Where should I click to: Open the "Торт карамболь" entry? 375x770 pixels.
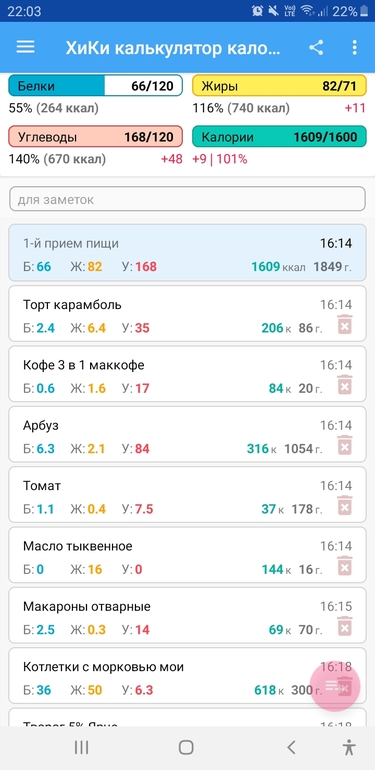[x=188, y=313]
